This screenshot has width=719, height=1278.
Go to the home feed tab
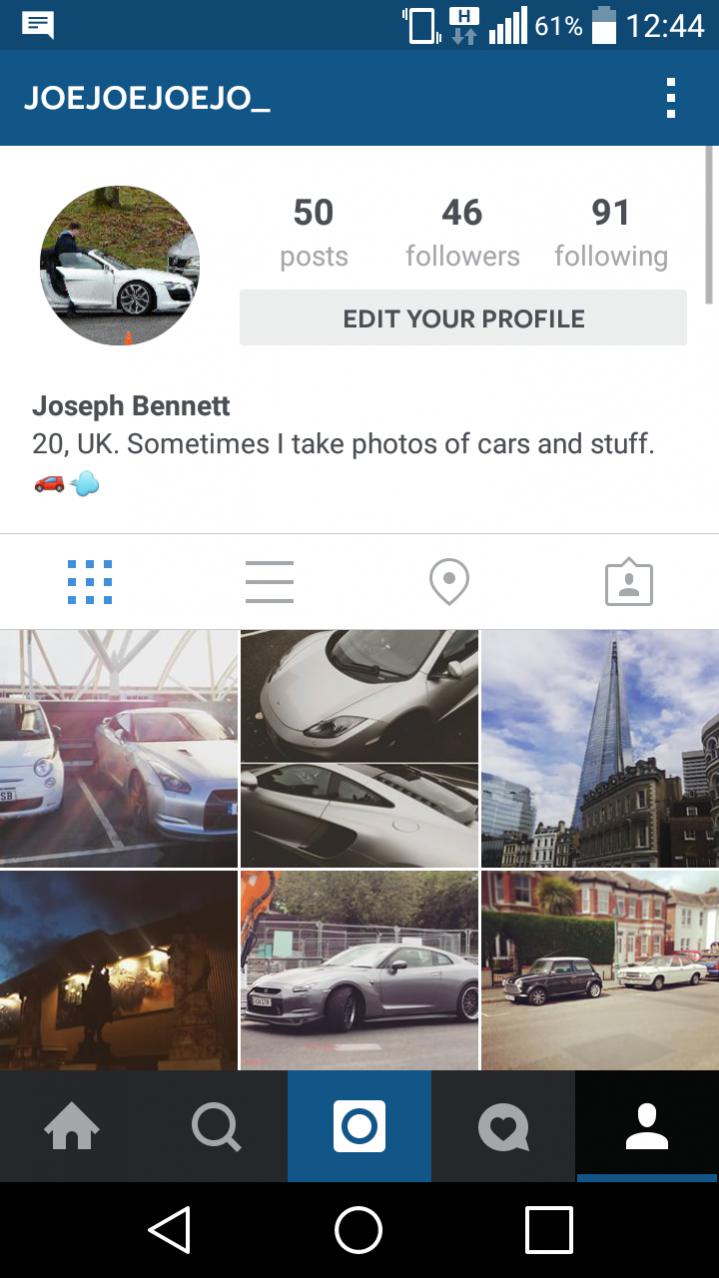[72, 1127]
